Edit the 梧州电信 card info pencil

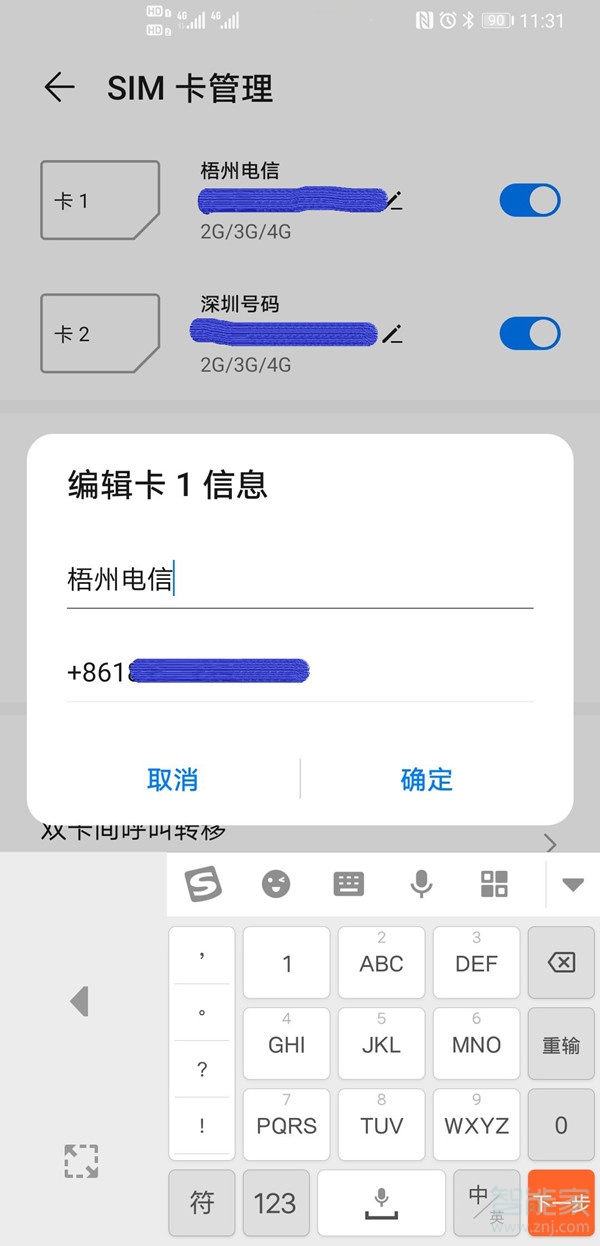tap(395, 201)
